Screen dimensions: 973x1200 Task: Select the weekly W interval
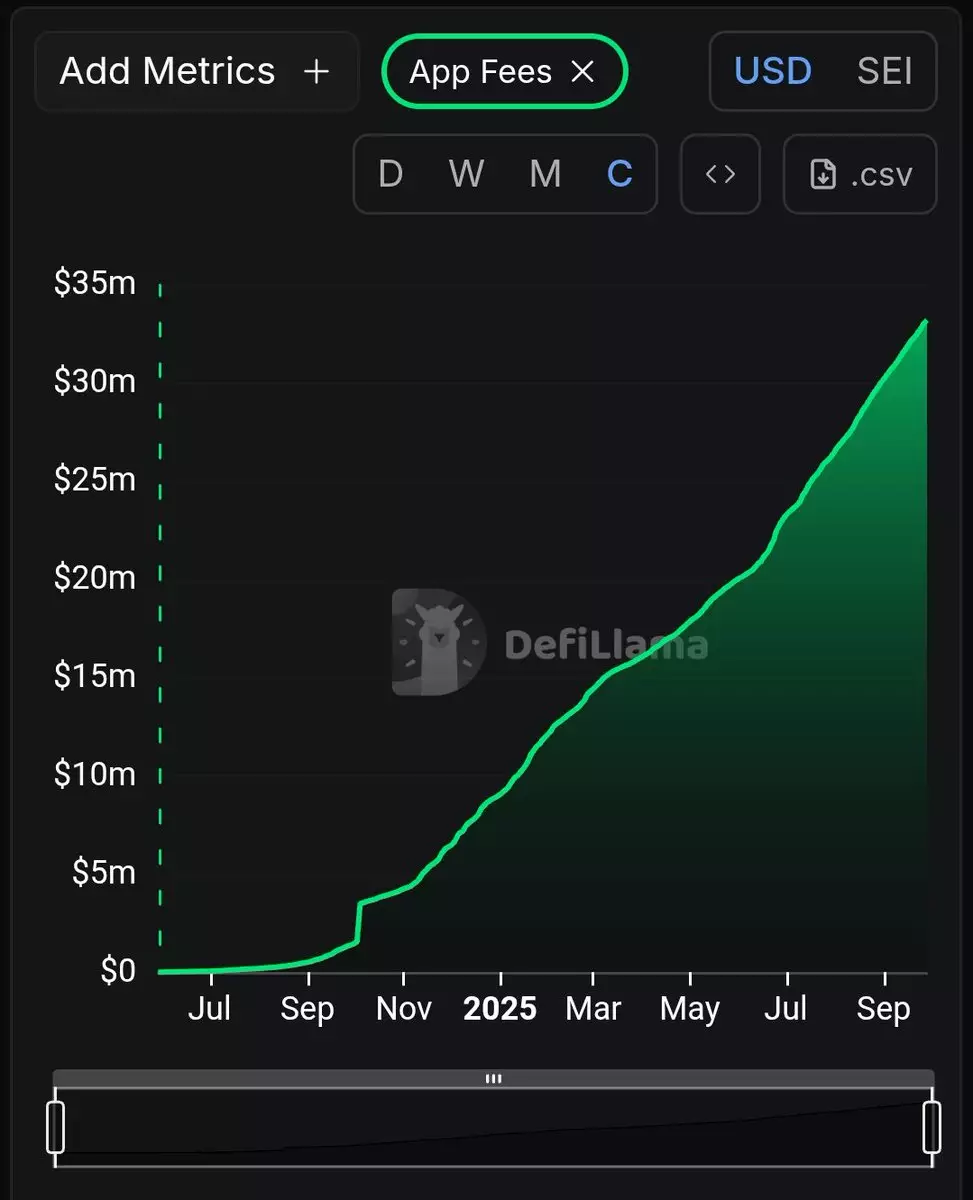(x=466, y=174)
